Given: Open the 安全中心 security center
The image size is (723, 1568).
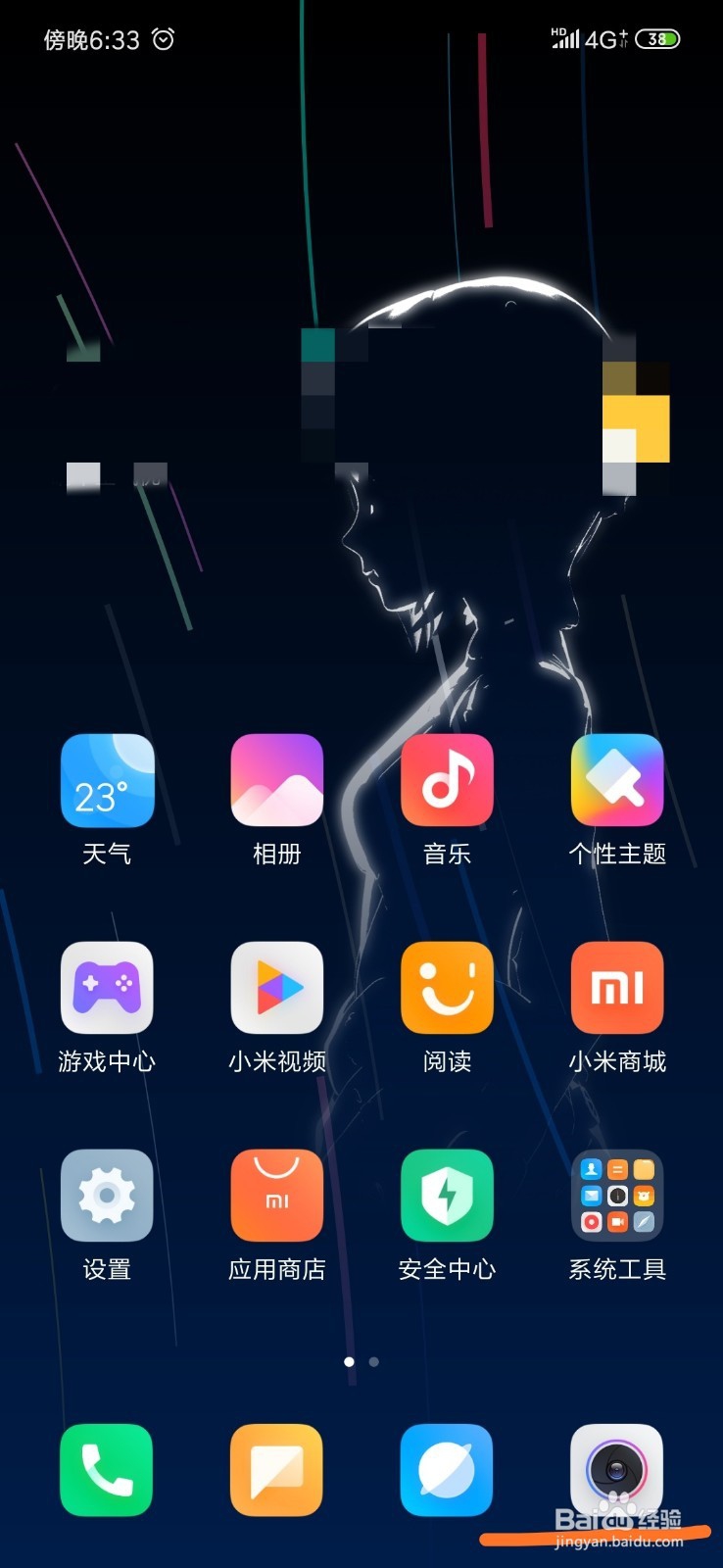Looking at the screenshot, I should tap(447, 1196).
